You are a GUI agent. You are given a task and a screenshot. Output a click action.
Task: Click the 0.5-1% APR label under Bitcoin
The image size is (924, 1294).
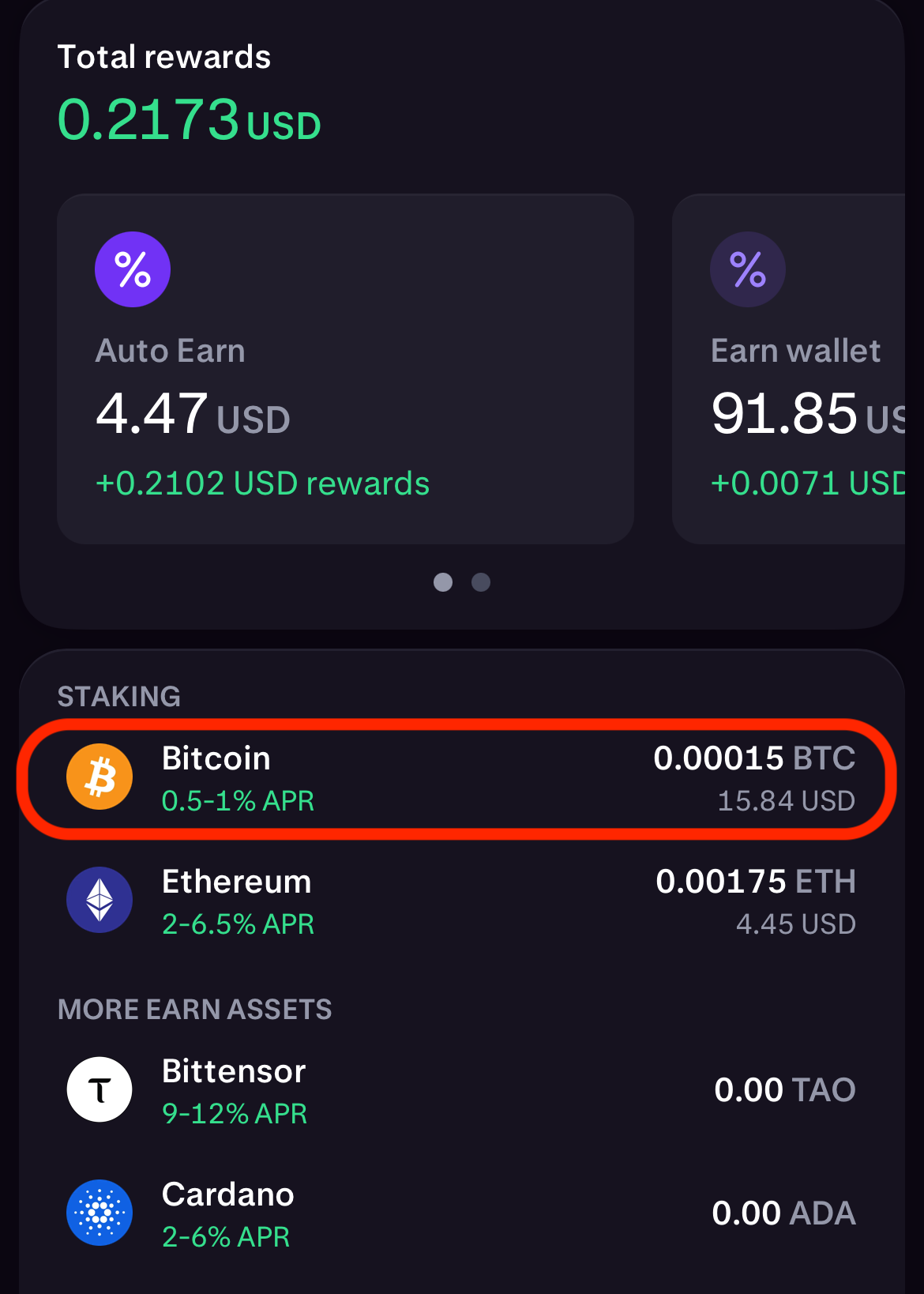click(238, 800)
